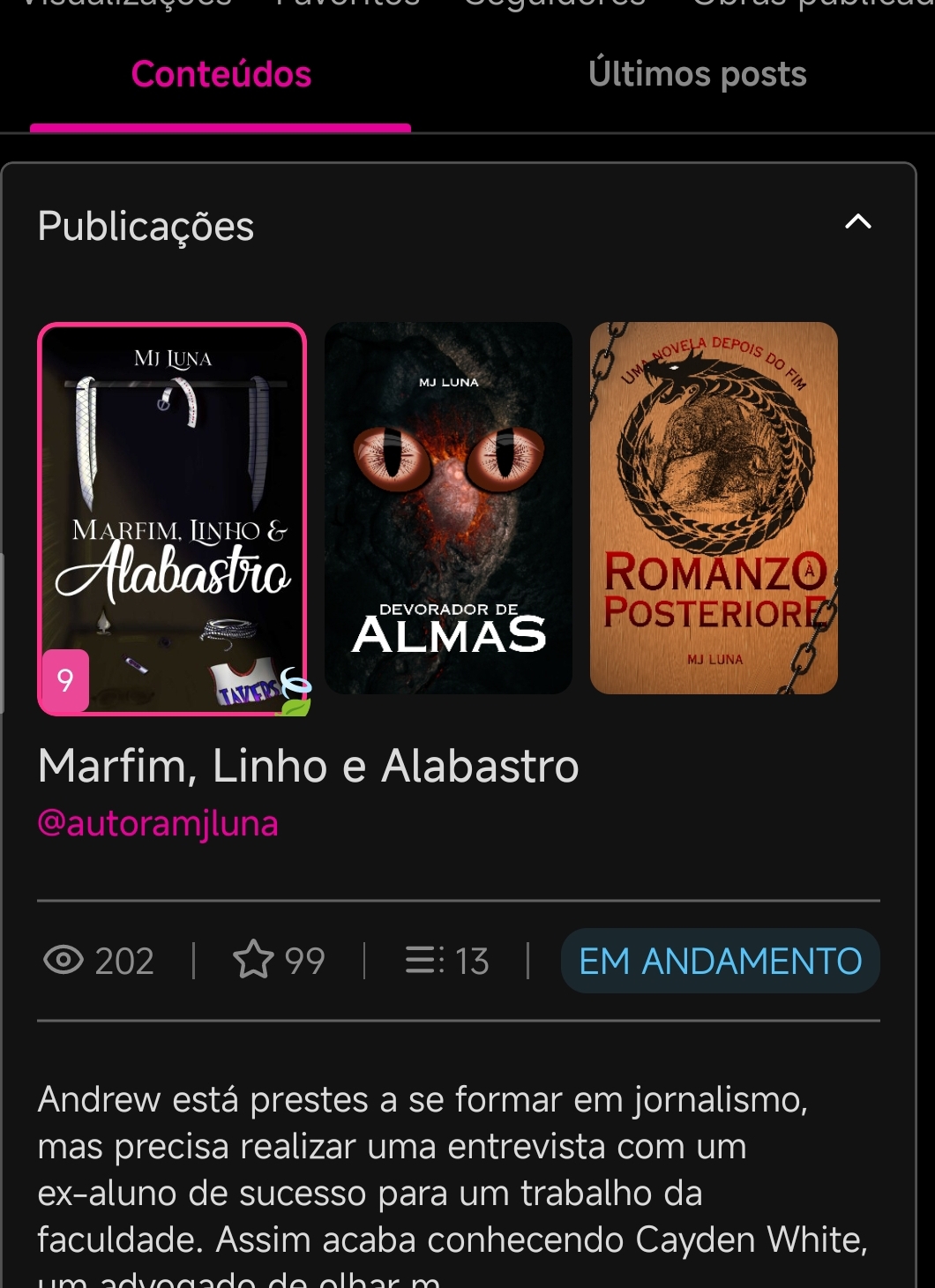Collapse the Publicações section
The width and height of the screenshot is (935, 1288).
tap(857, 222)
